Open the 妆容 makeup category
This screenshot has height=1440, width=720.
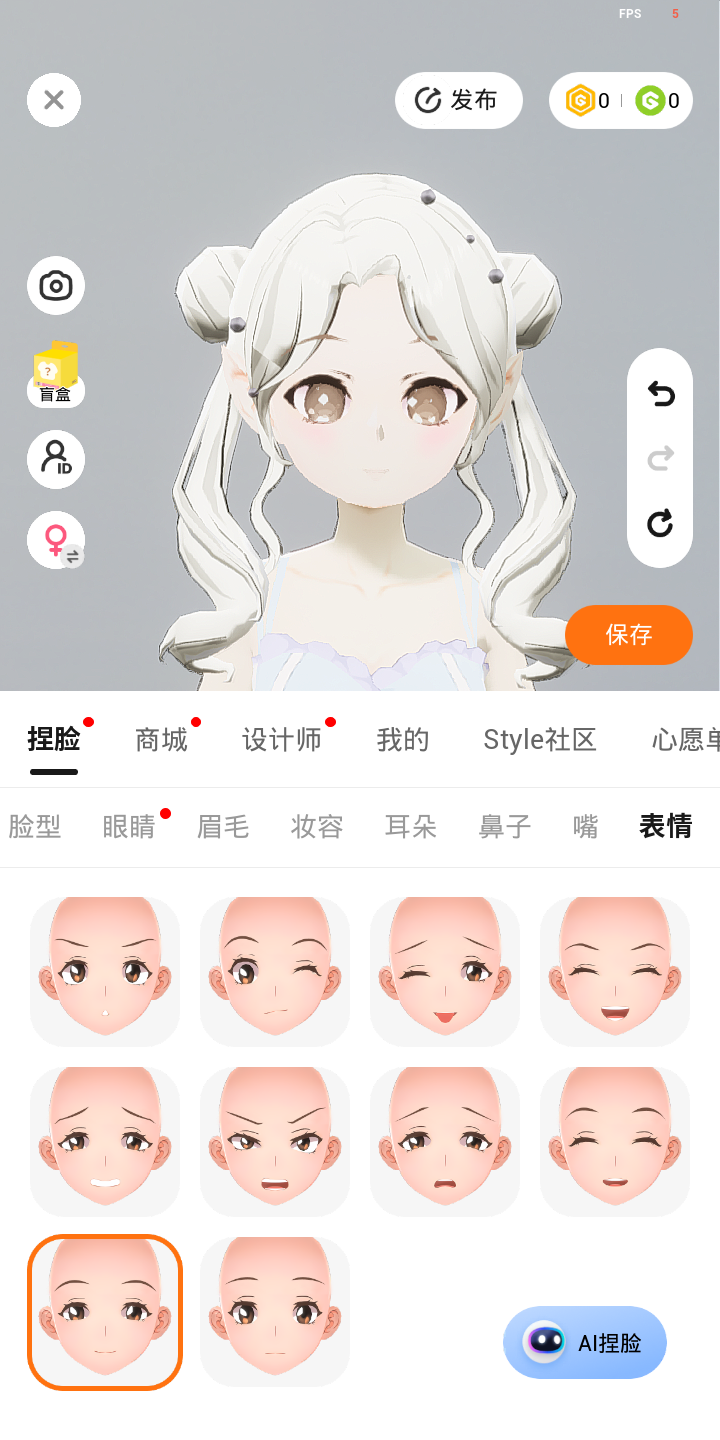[x=317, y=827]
